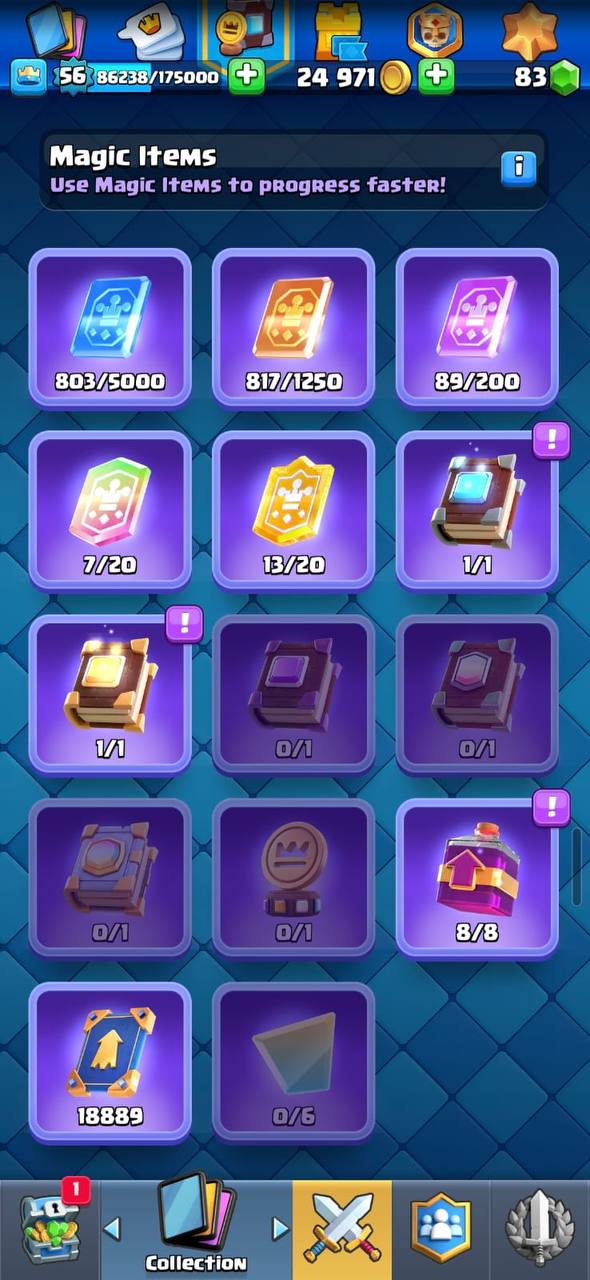Open the Magic Items info button
Image resolution: width=590 pixels, height=1280 pixels.
coord(518,168)
